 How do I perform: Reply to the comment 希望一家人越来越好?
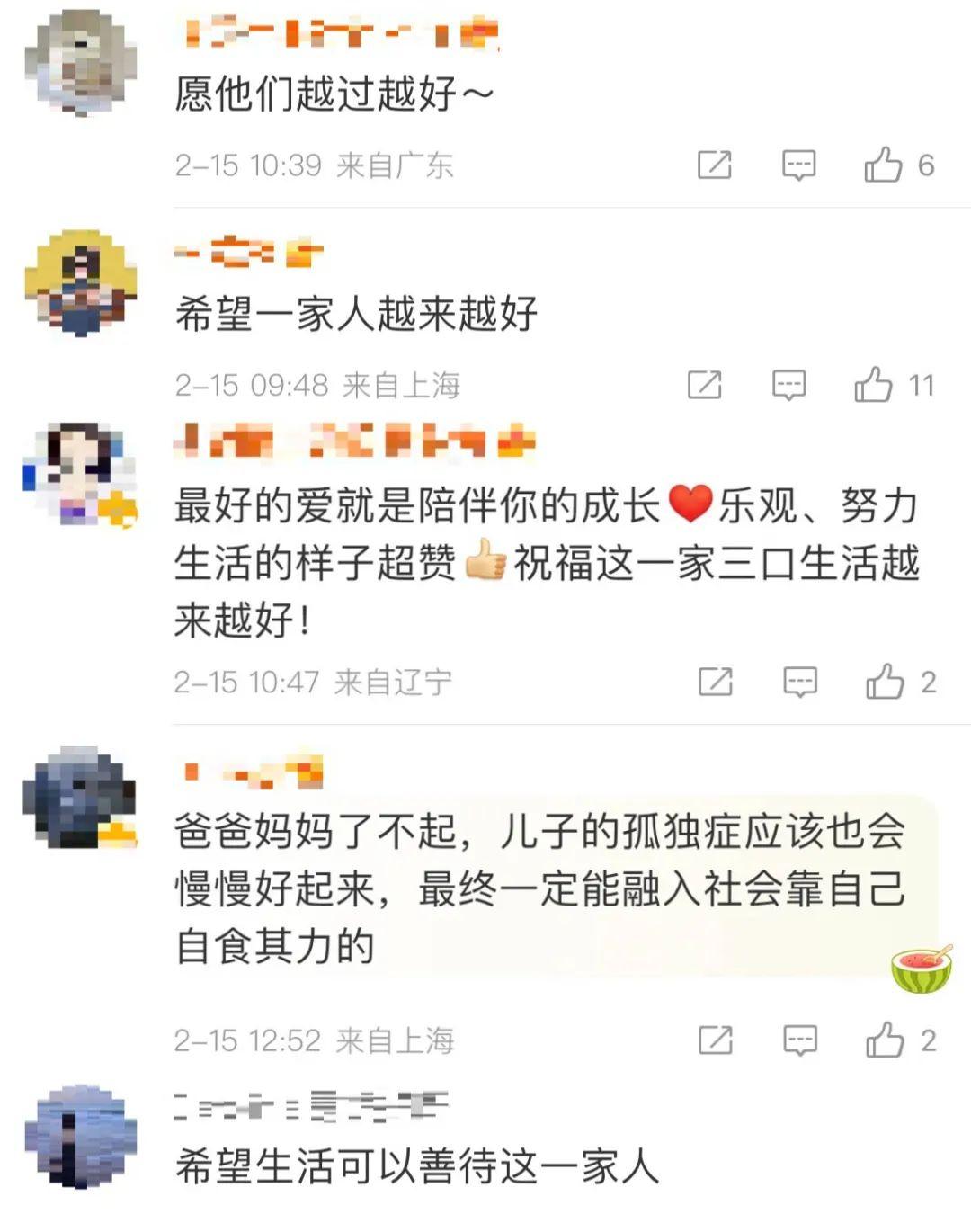point(788,385)
